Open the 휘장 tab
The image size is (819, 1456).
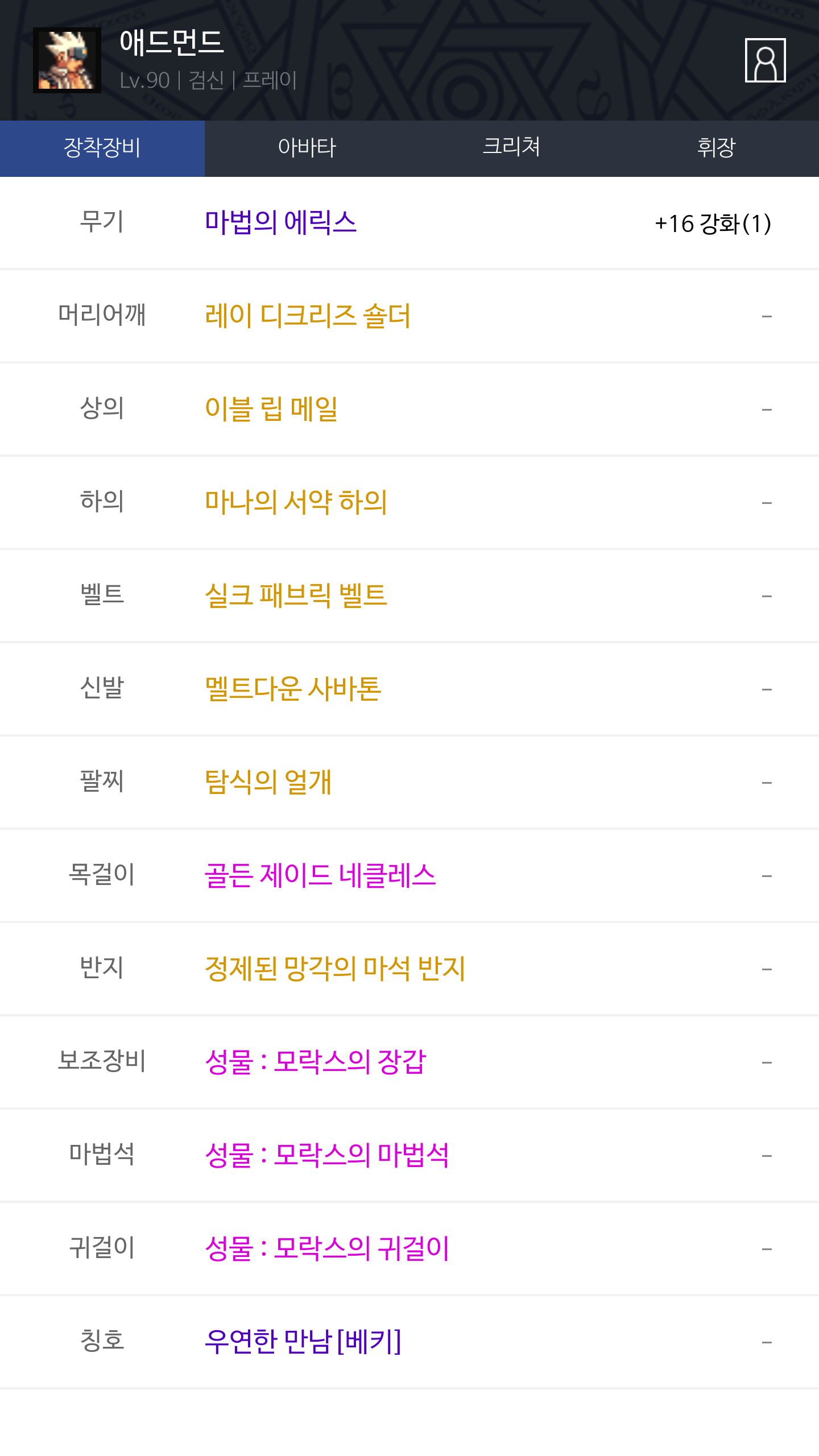(x=716, y=148)
